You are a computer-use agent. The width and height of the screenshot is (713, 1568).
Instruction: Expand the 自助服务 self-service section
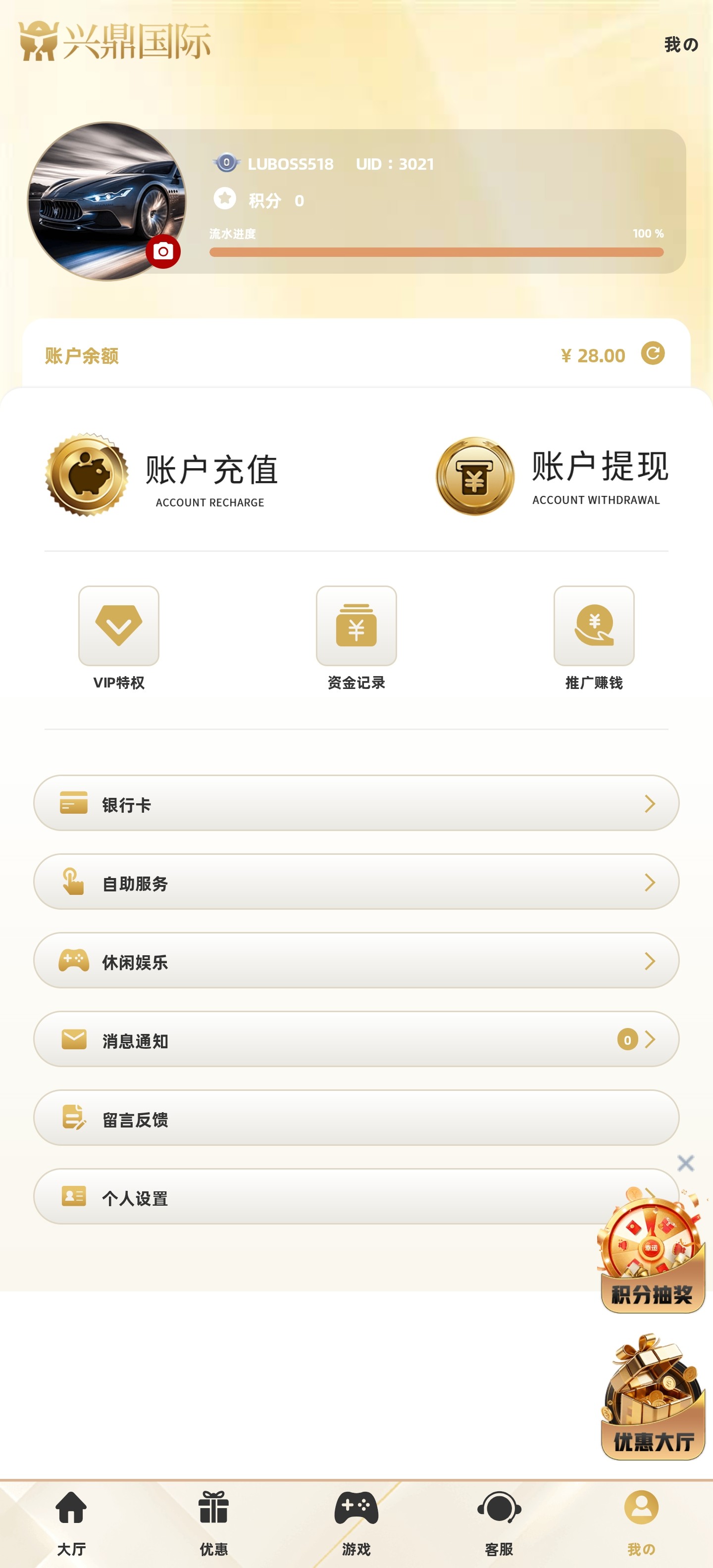coord(356,882)
